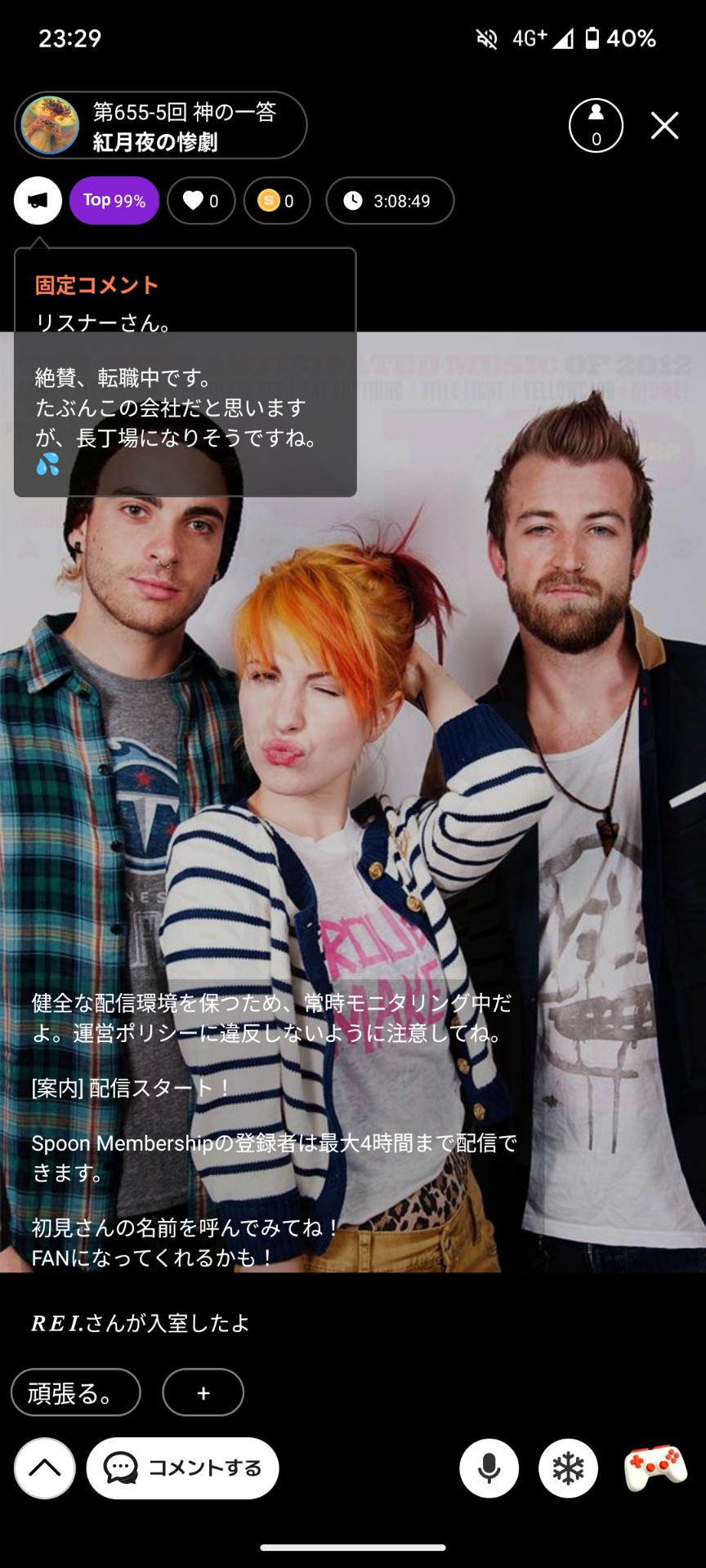Open the elapsed time 3:08:49 chip
The image size is (706, 1568).
click(x=390, y=201)
